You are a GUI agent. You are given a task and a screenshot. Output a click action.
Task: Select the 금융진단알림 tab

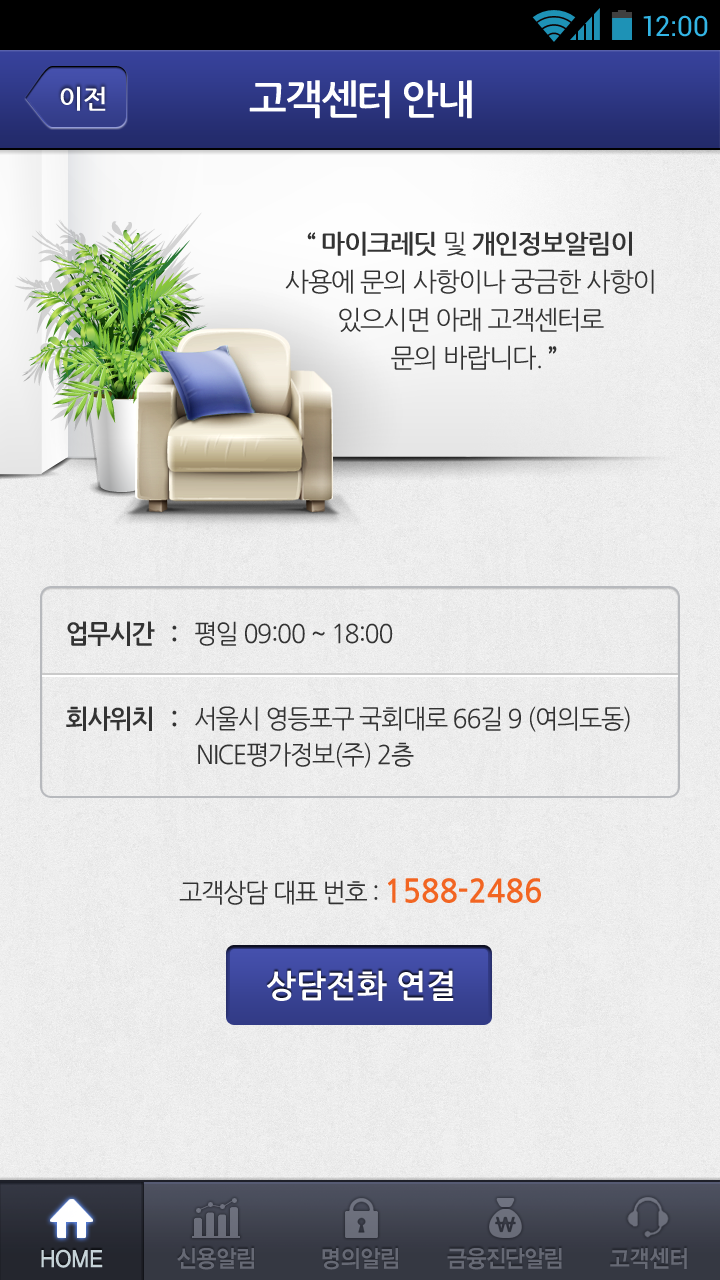coord(504,1232)
